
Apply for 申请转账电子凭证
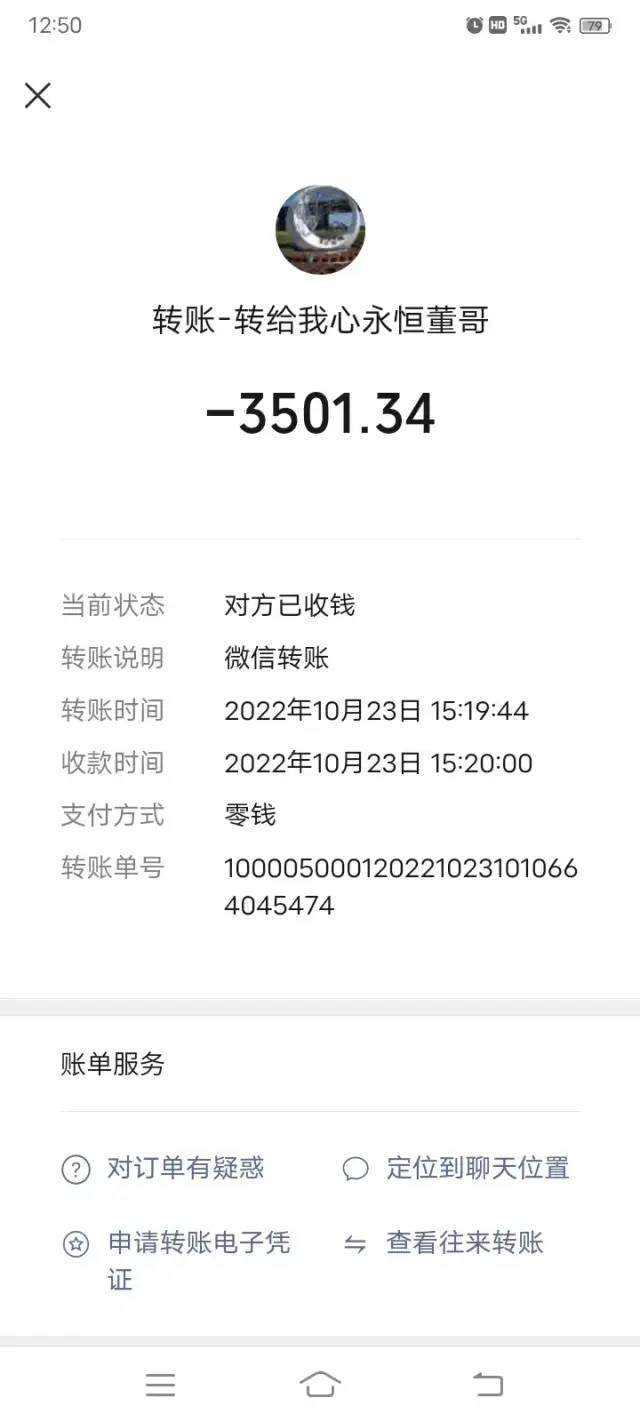pyautogui.click(x=176, y=1261)
